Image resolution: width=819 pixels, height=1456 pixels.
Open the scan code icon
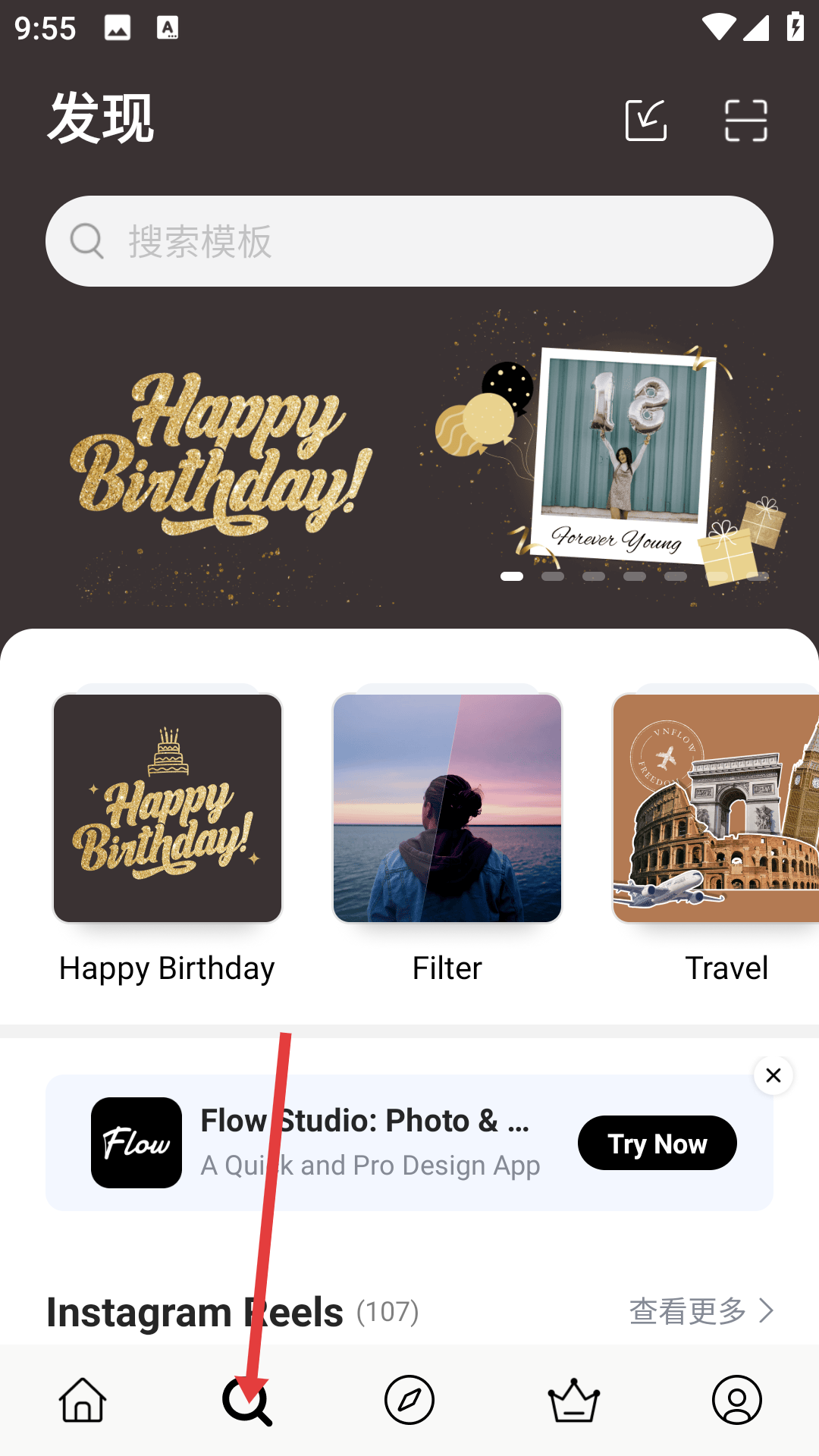pyautogui.click(x=745, y=120)
